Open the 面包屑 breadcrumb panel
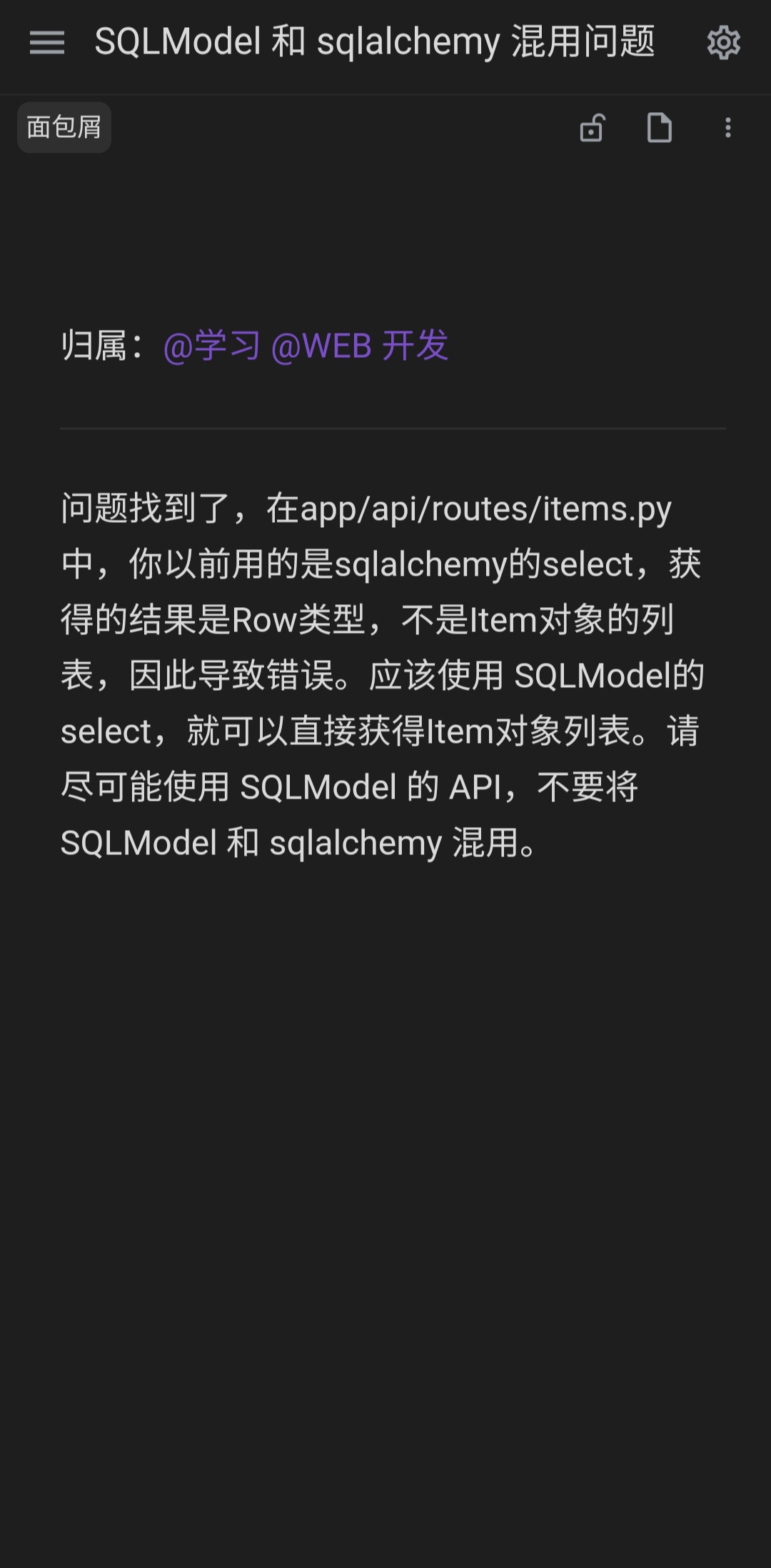 (63, 127)
